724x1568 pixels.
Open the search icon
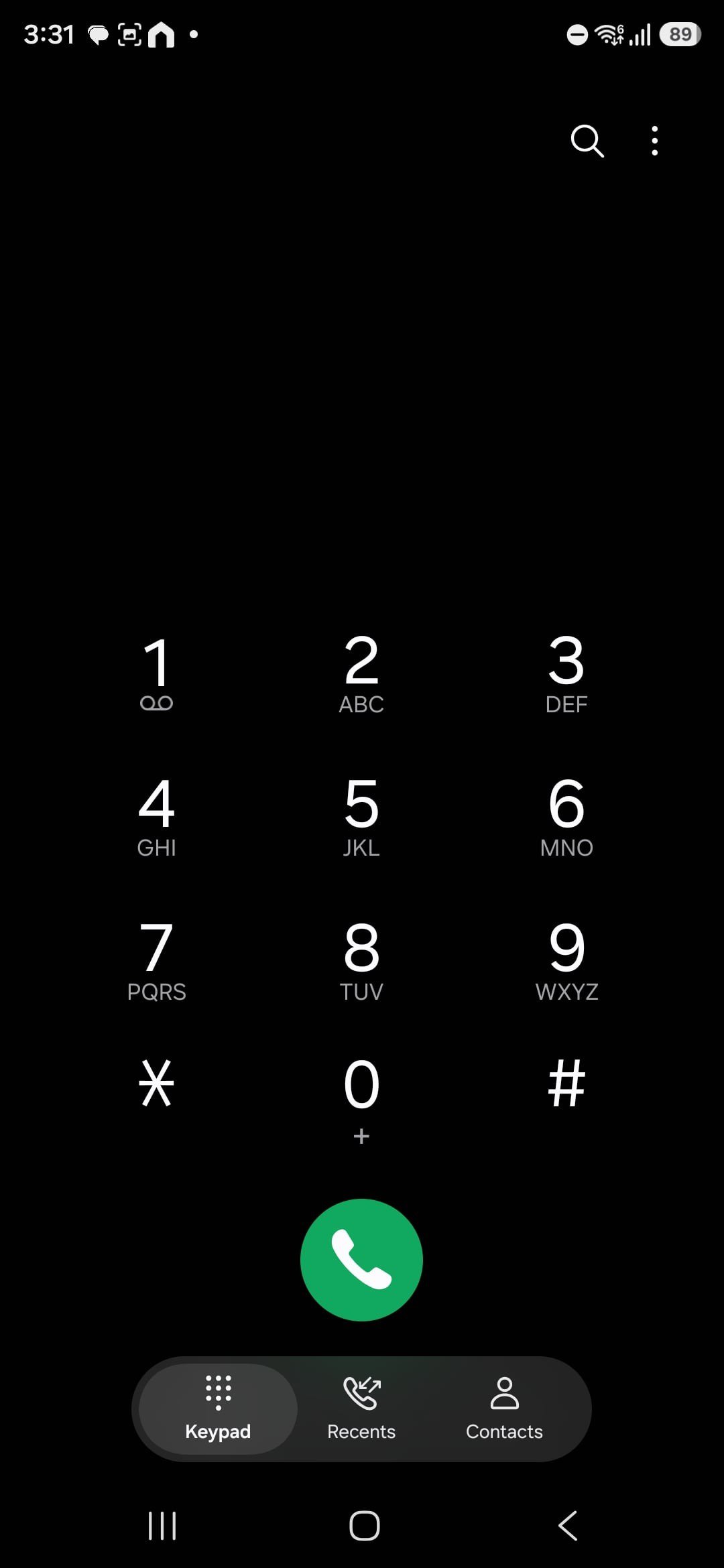point(587,141)
